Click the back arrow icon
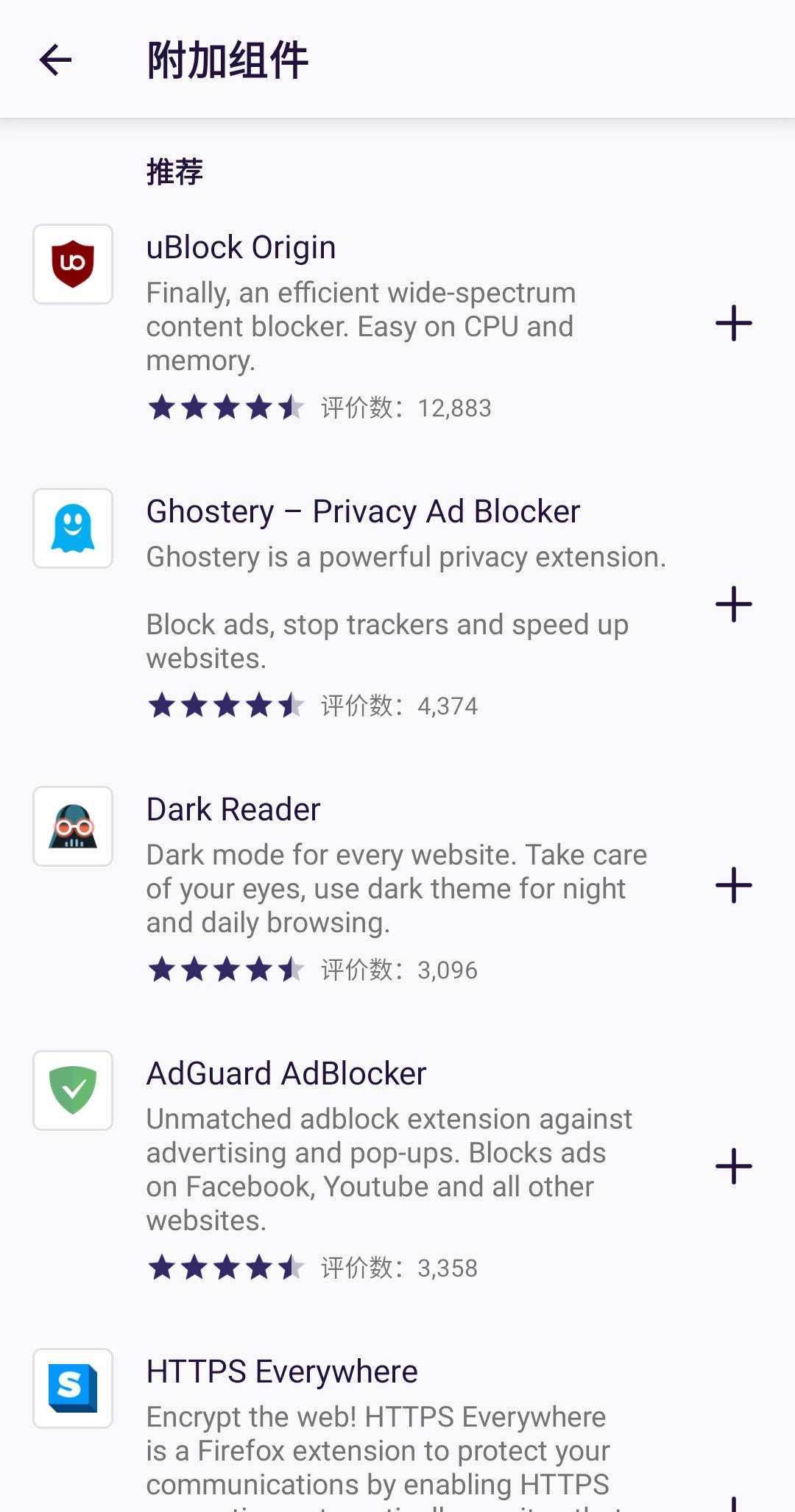Viewport: 795px width, 1512px height. (x=56, y=59)
